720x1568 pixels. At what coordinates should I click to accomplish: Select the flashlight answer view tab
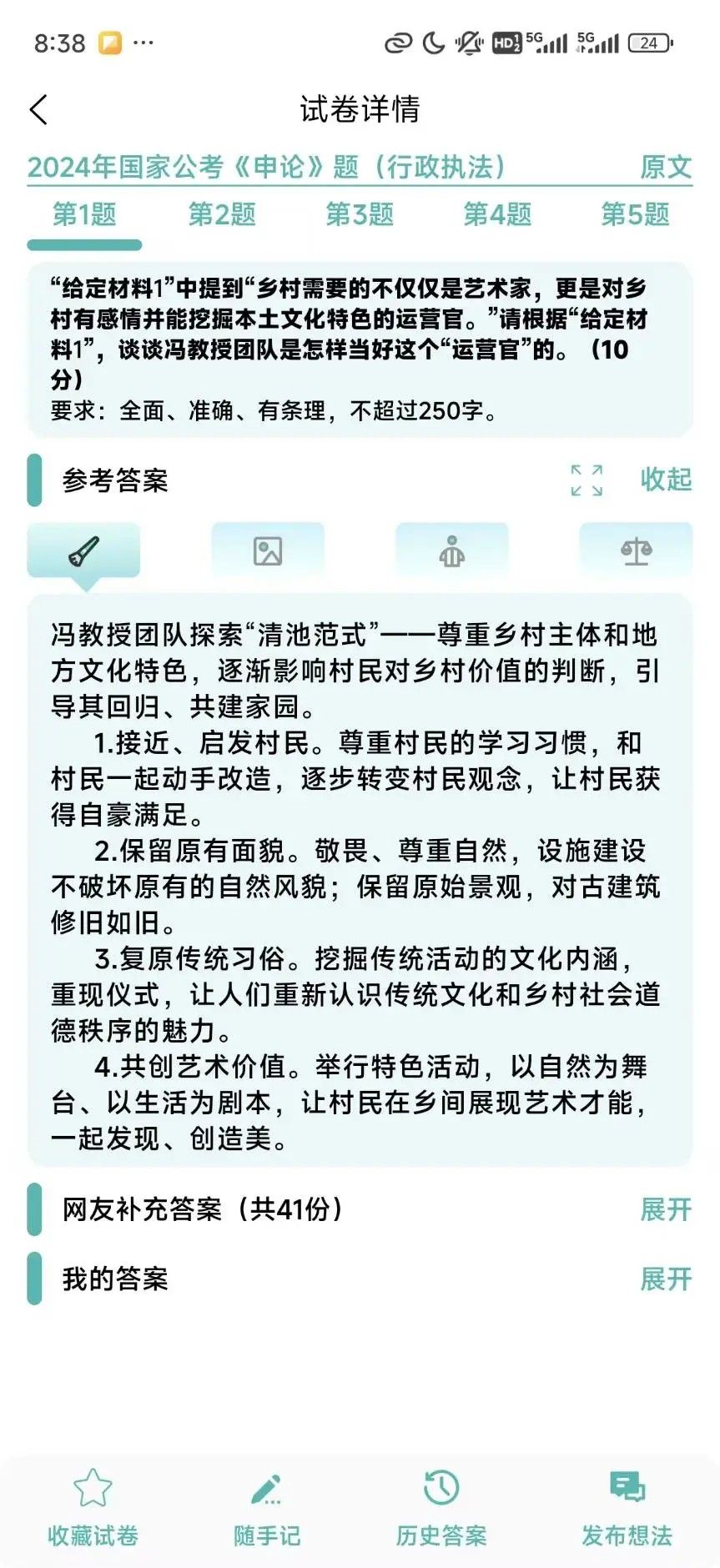tap(83, 550)
